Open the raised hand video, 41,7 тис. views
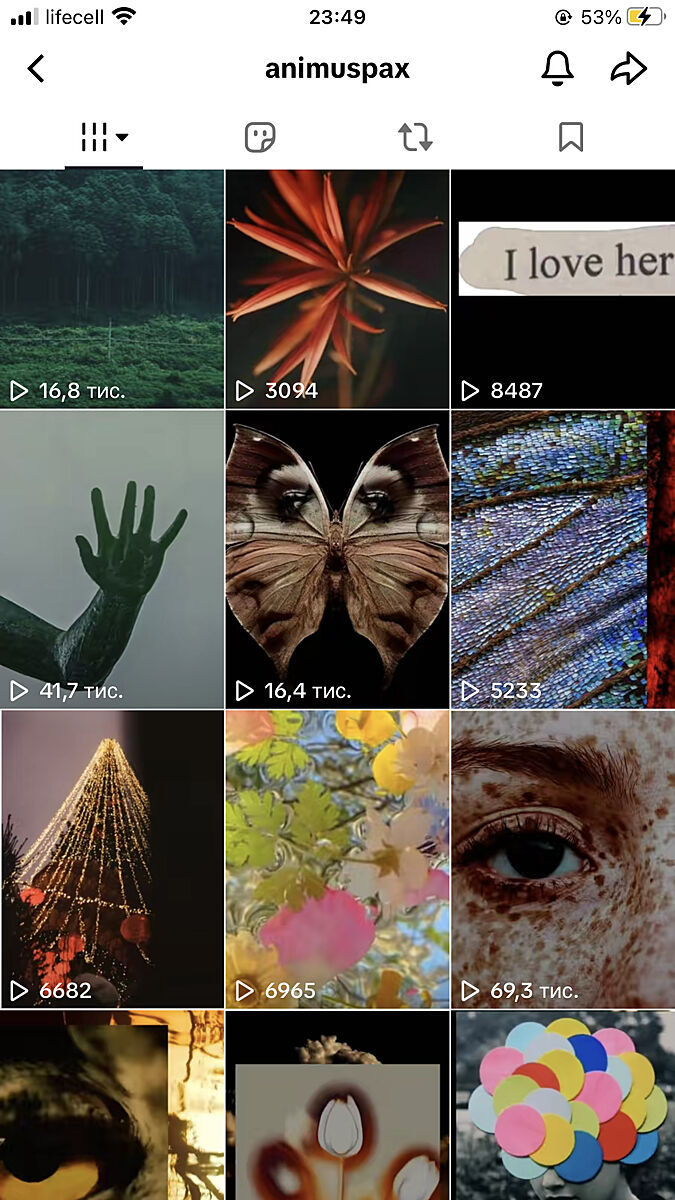The height and width of the screenshot is (1200, 675). 112,558
